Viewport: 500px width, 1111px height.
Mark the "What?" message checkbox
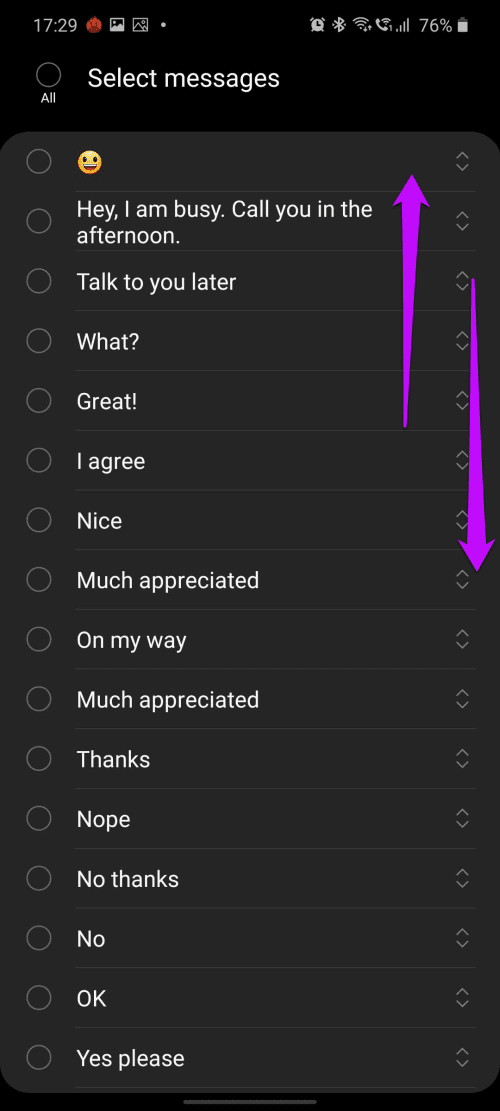pyautogui.click(x=39, y=342)
